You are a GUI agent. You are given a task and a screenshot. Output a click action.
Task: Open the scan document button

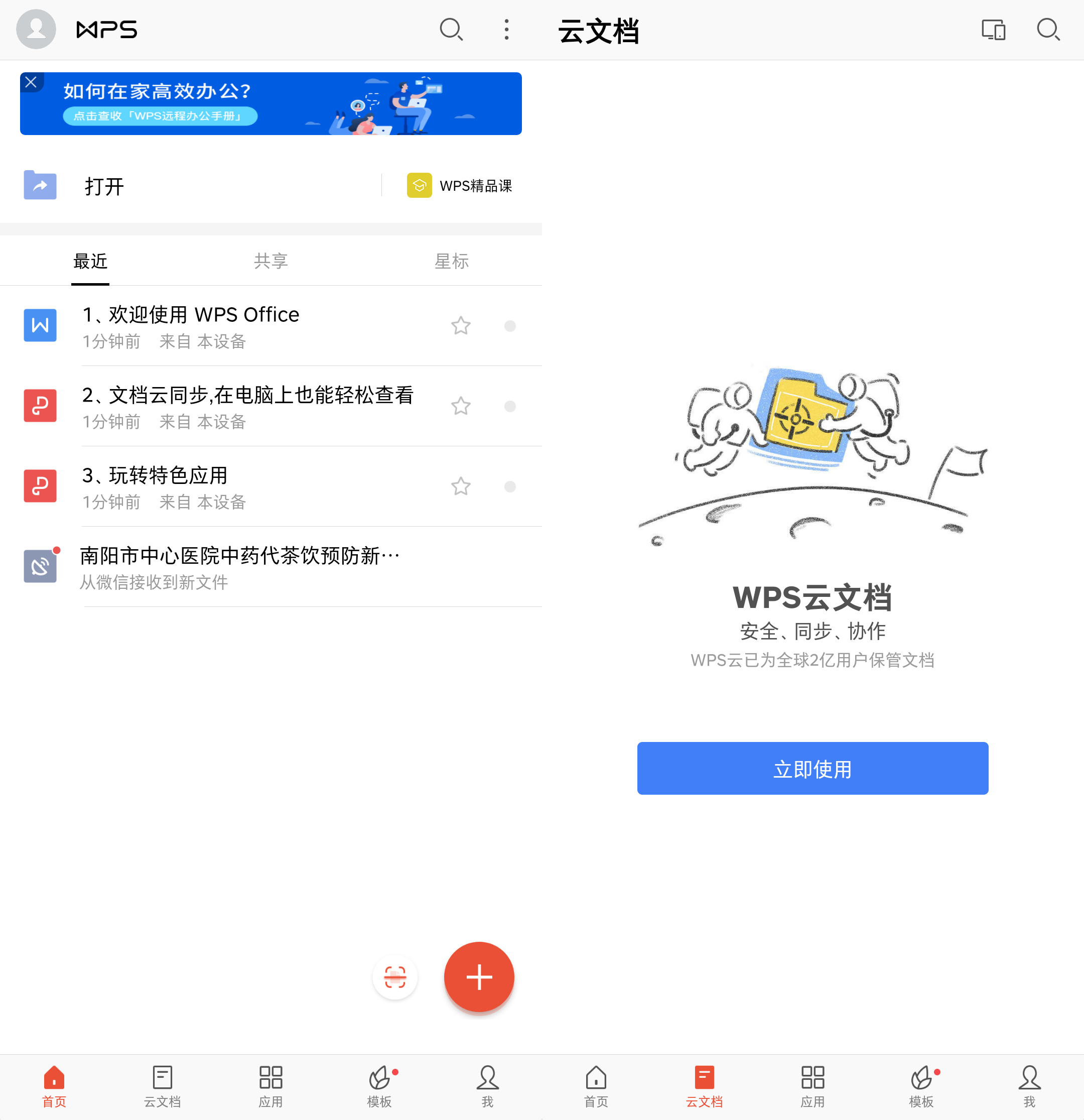(394, 977)
